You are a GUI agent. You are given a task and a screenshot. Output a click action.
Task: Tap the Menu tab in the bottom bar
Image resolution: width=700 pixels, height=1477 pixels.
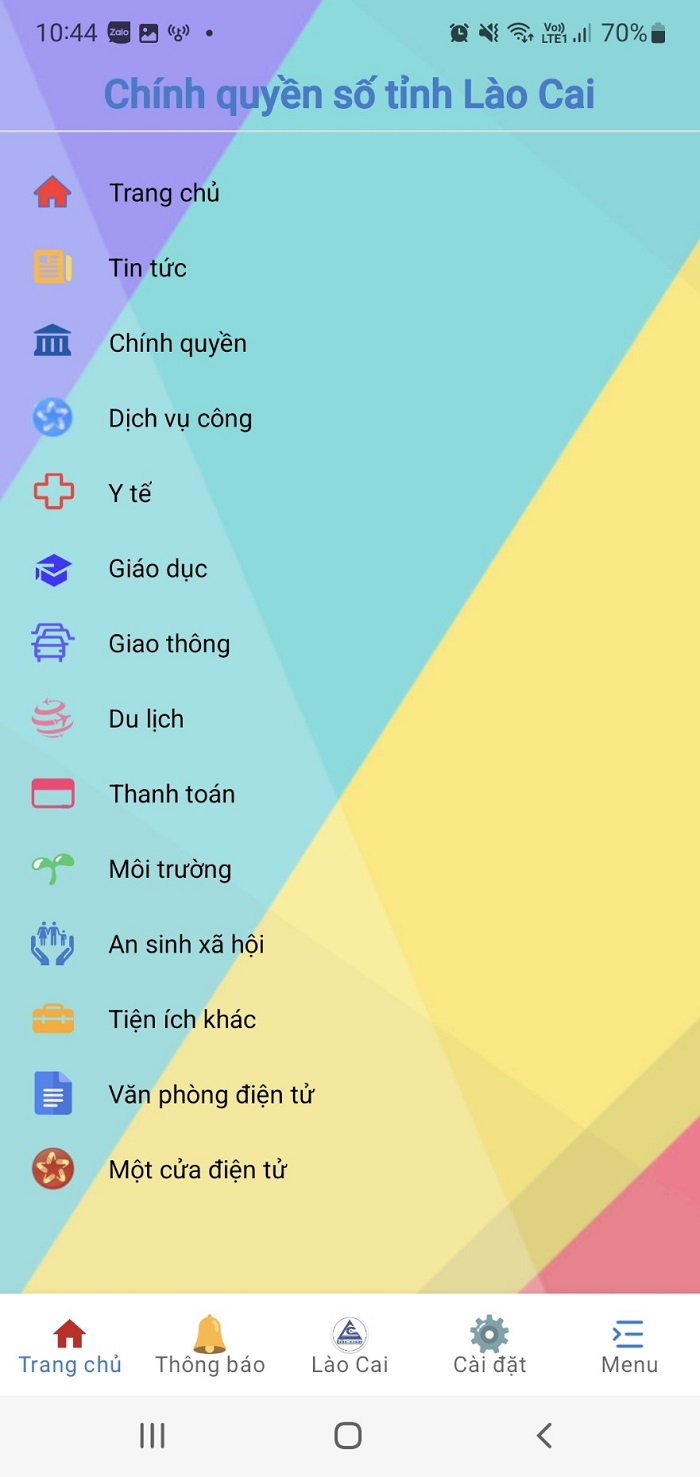point(629,1346)
